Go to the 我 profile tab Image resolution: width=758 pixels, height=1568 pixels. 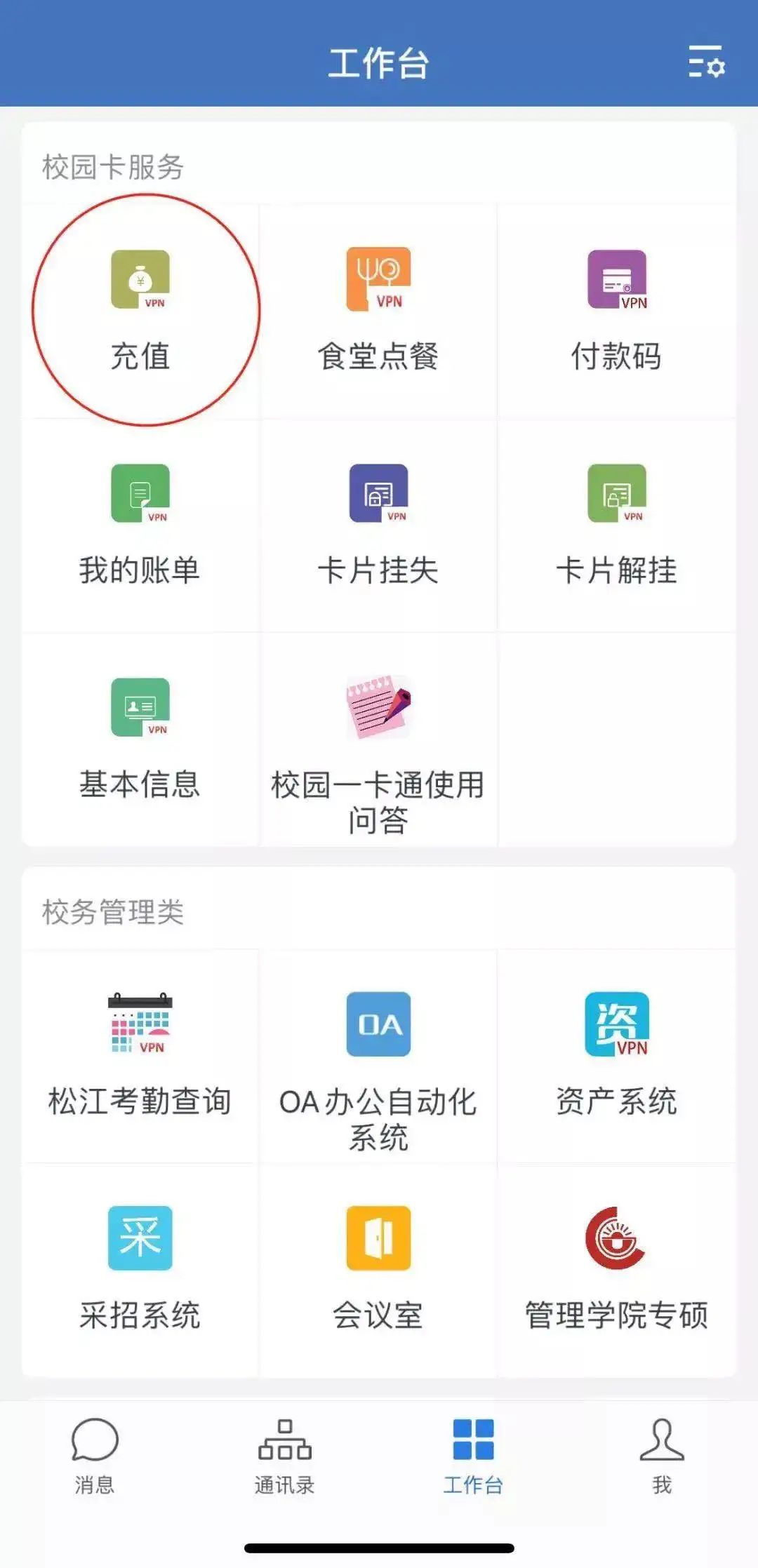coord(662,1457)
